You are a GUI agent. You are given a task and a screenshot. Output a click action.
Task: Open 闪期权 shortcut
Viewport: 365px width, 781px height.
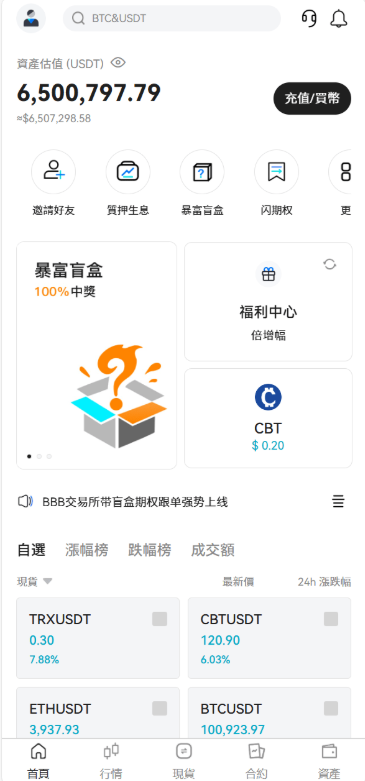tap(276, 183)
